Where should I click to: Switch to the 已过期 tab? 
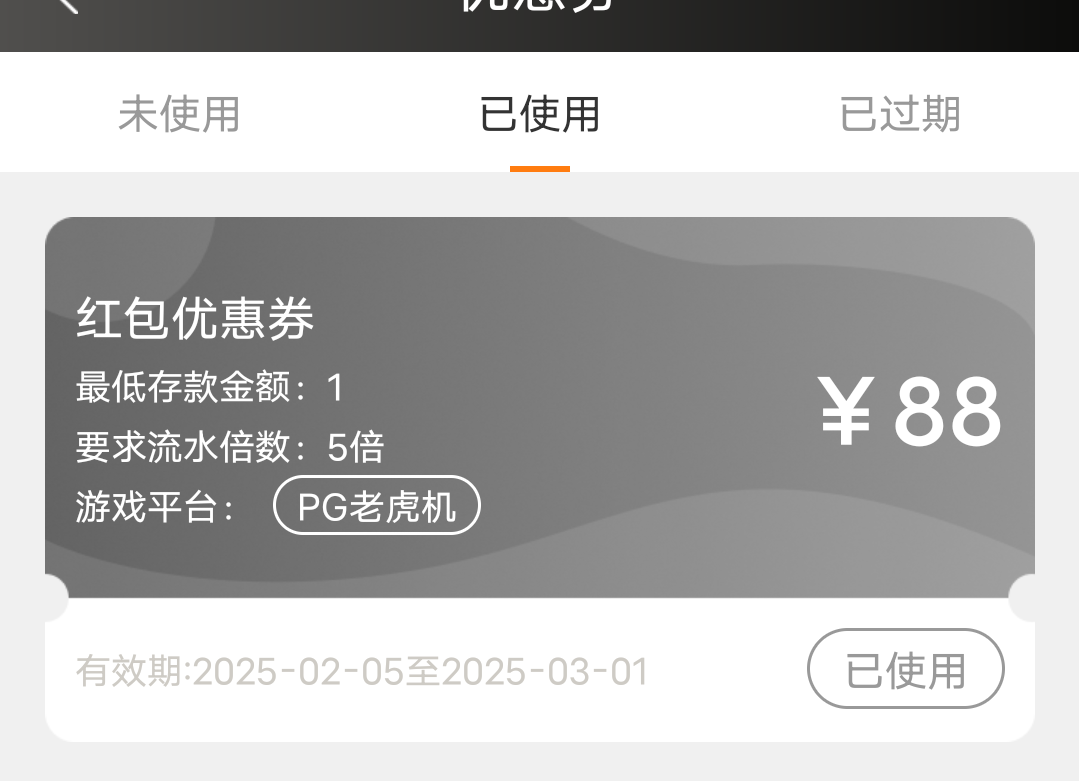click(899, 114)
